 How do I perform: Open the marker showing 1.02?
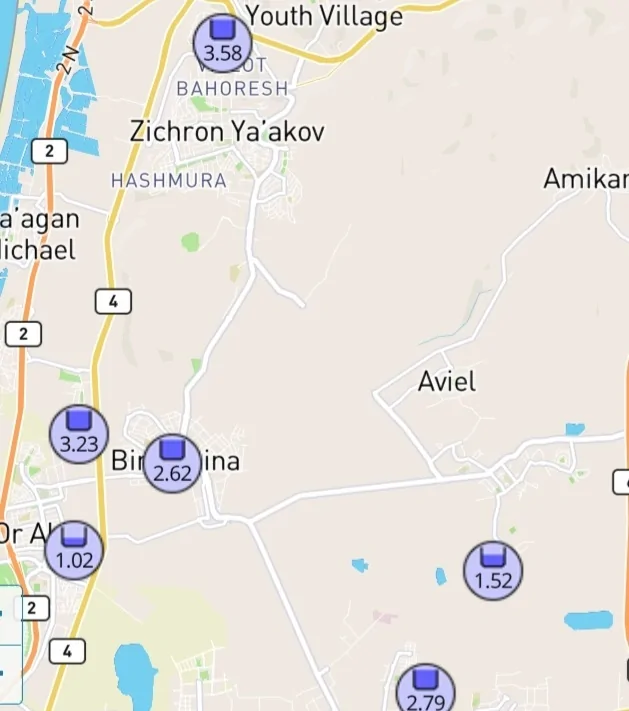[74, 550]
